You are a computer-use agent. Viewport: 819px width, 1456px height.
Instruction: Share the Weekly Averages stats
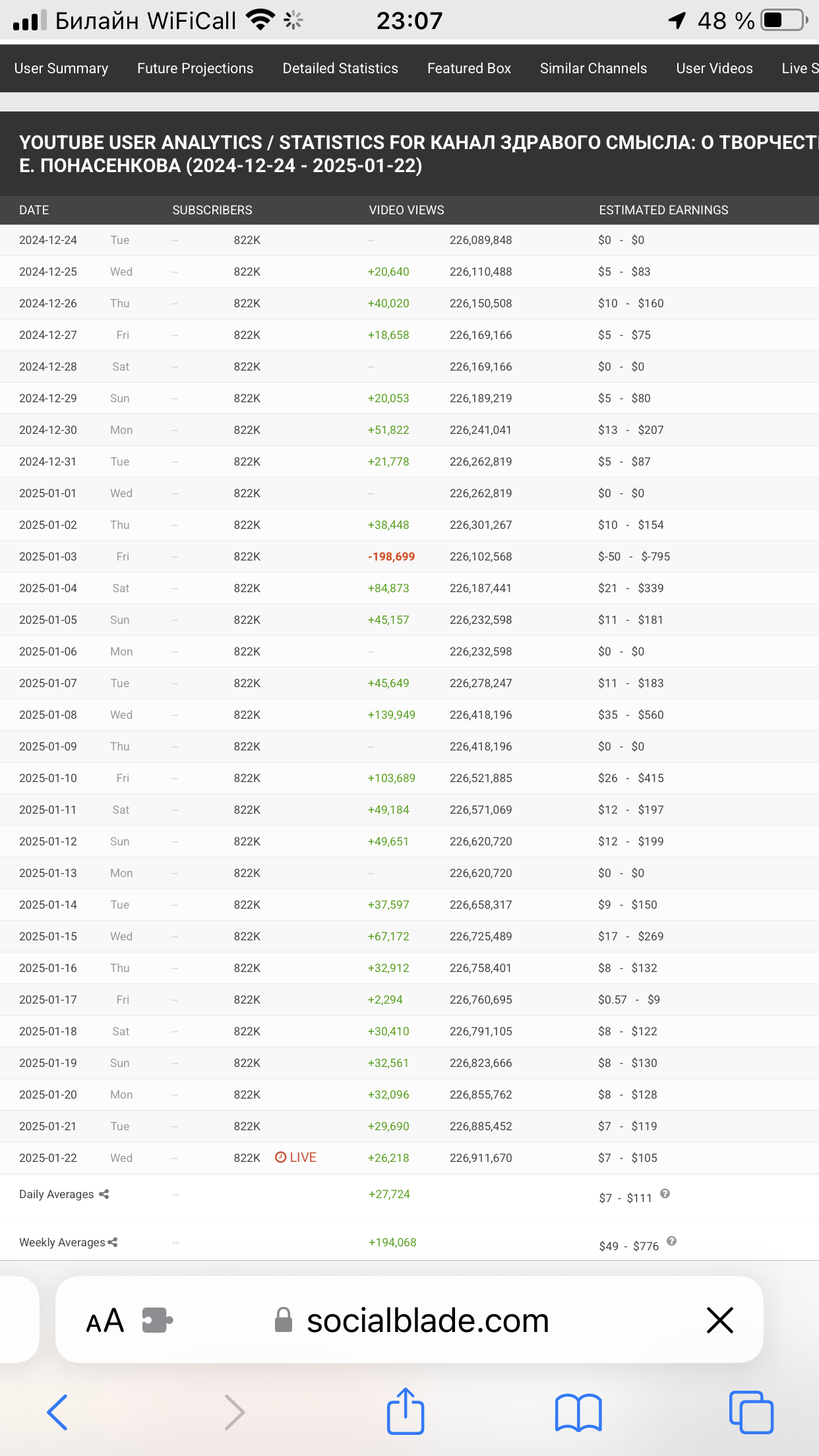(113, 1242)
